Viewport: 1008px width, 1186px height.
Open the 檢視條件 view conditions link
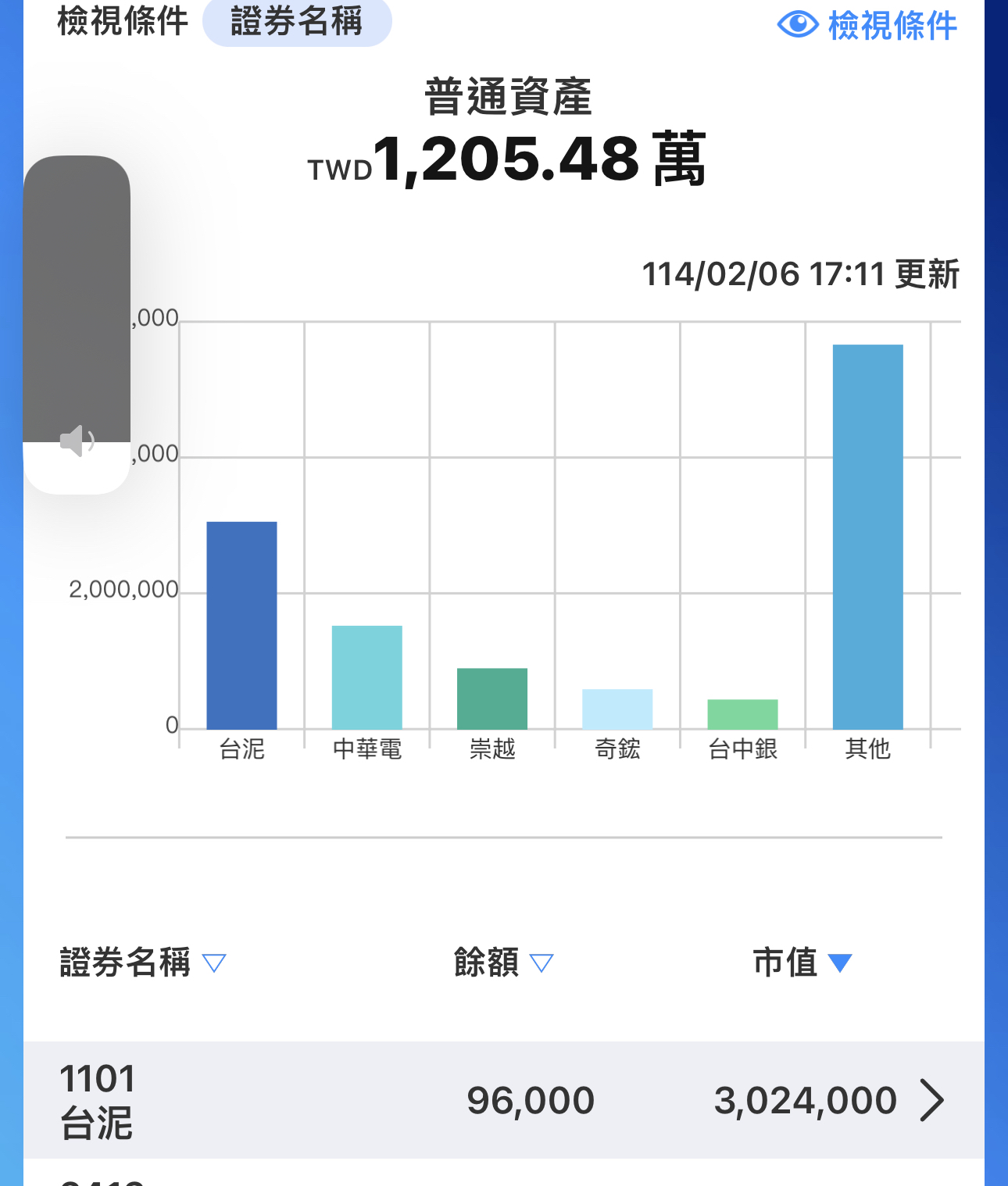[x=867, y=25]
